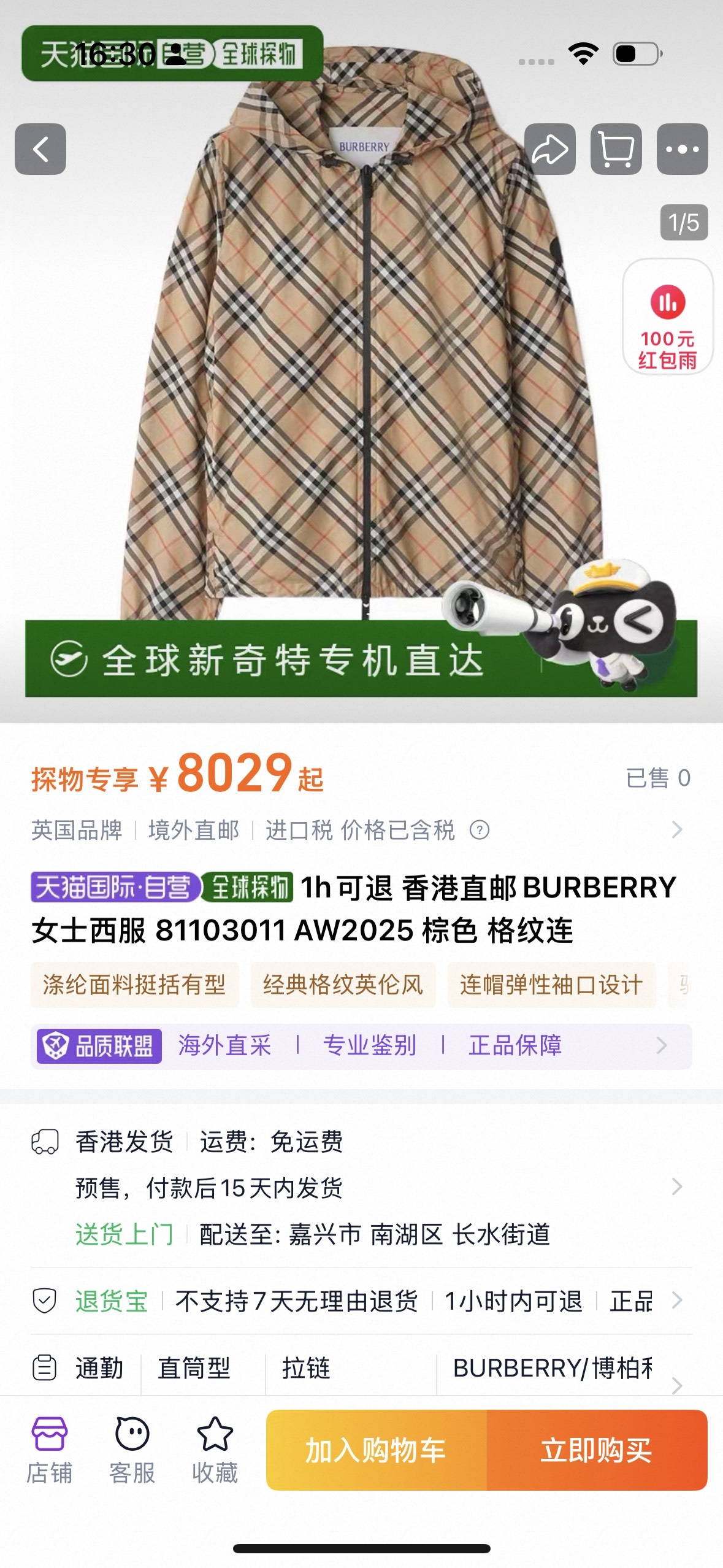Visit the store via 店铺
This screenshot has height=1568, width=723.
(x=49, y=1450)
